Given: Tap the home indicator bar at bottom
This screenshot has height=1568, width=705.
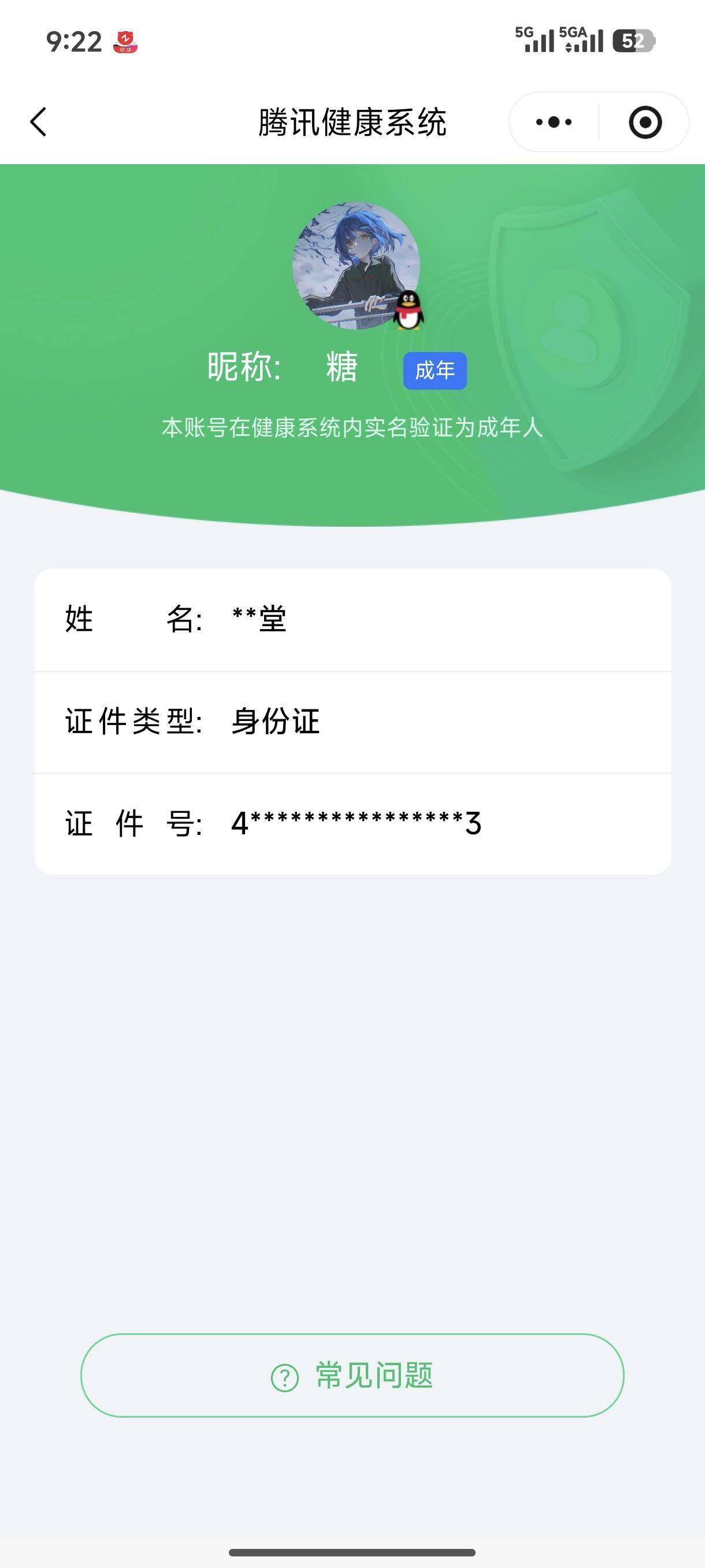Looking at the screenshot, I should tap(352, 1552).
